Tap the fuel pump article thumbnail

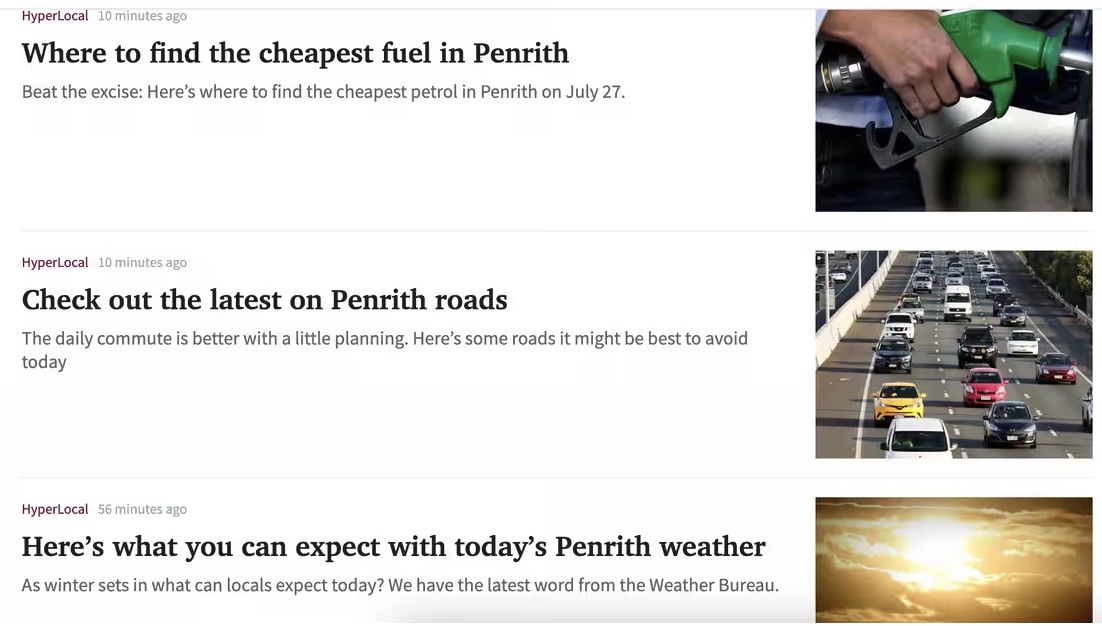(x=953, y=110)
